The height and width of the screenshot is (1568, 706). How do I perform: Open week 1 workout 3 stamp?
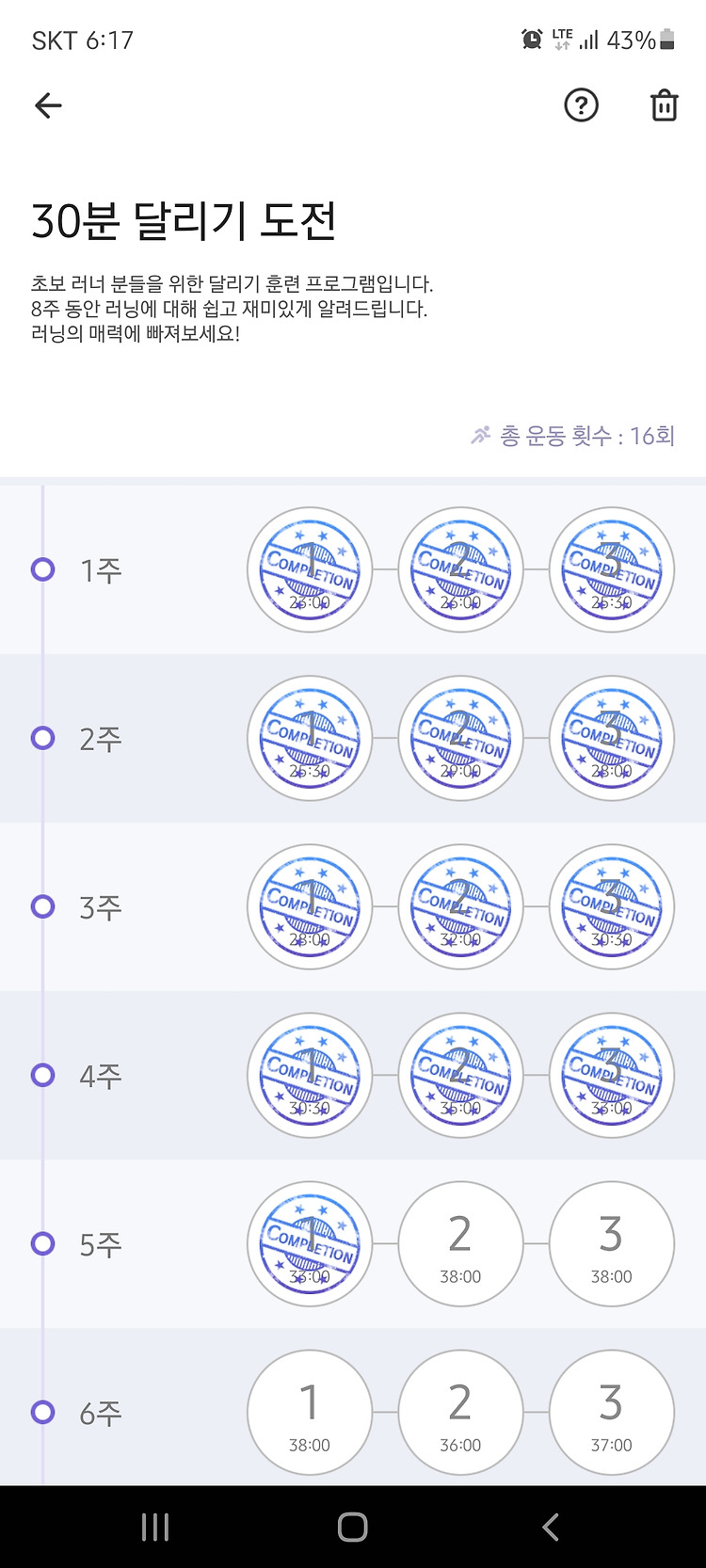pos(612,569)
